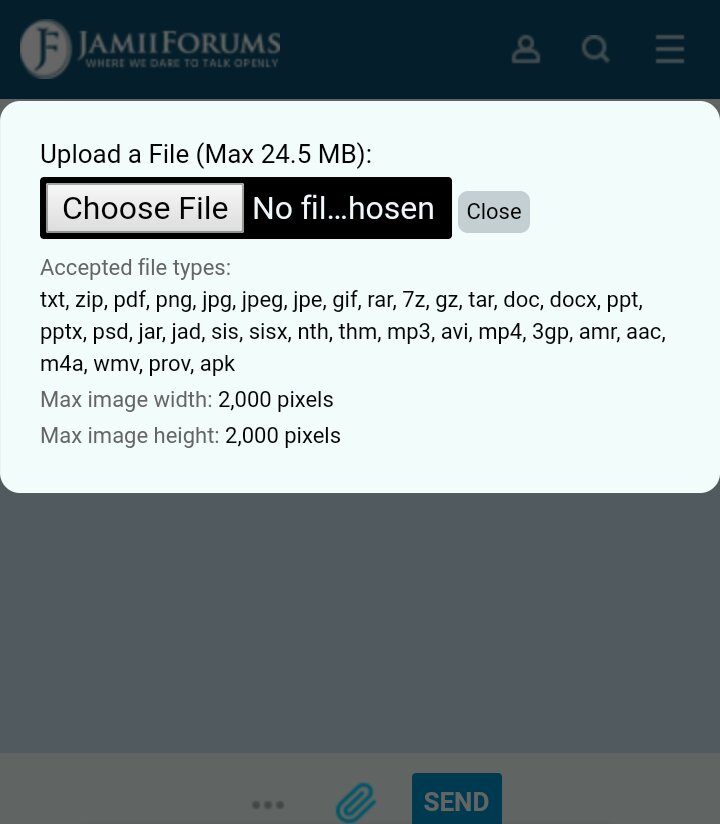Open the three-dots more options
720x824 pixels.
pyautogui.click(x=268, y=804)
